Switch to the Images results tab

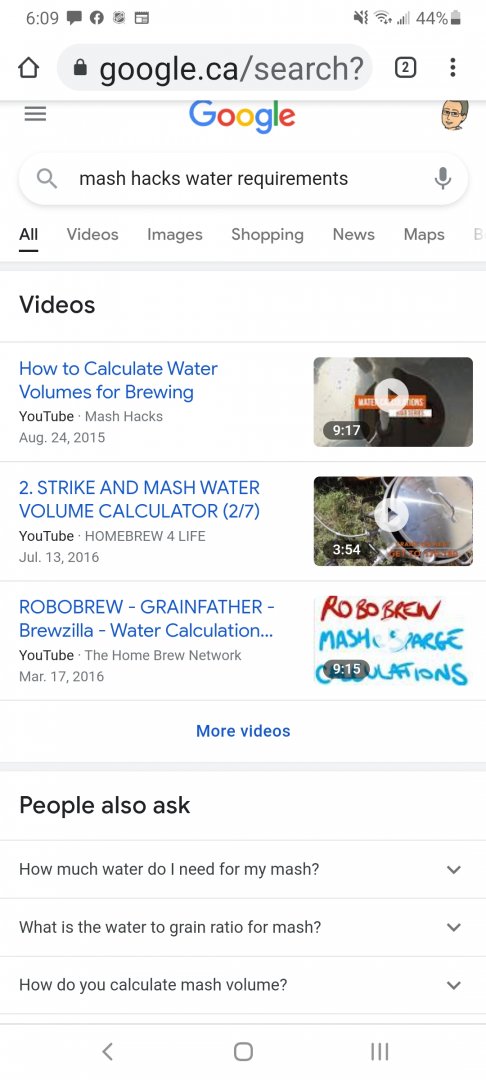175,234
